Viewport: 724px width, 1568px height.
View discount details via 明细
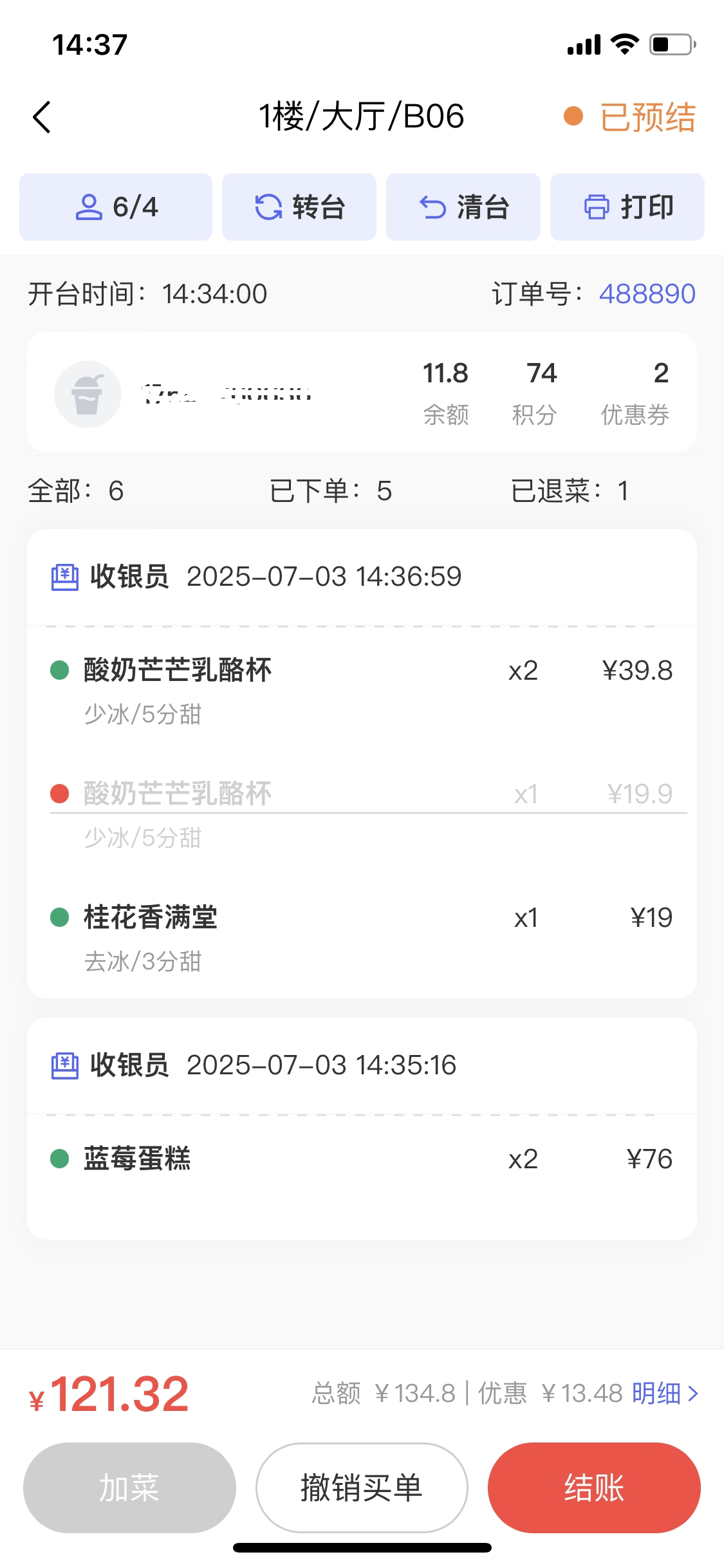(x=665, y=1394)
